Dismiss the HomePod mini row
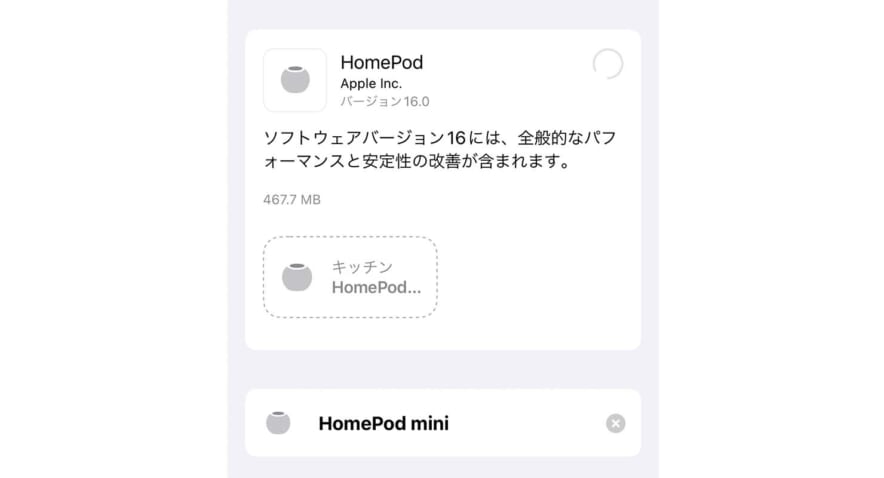Image resolution: width=884 pixels, height=478 pixels. [x=615, y=423]
